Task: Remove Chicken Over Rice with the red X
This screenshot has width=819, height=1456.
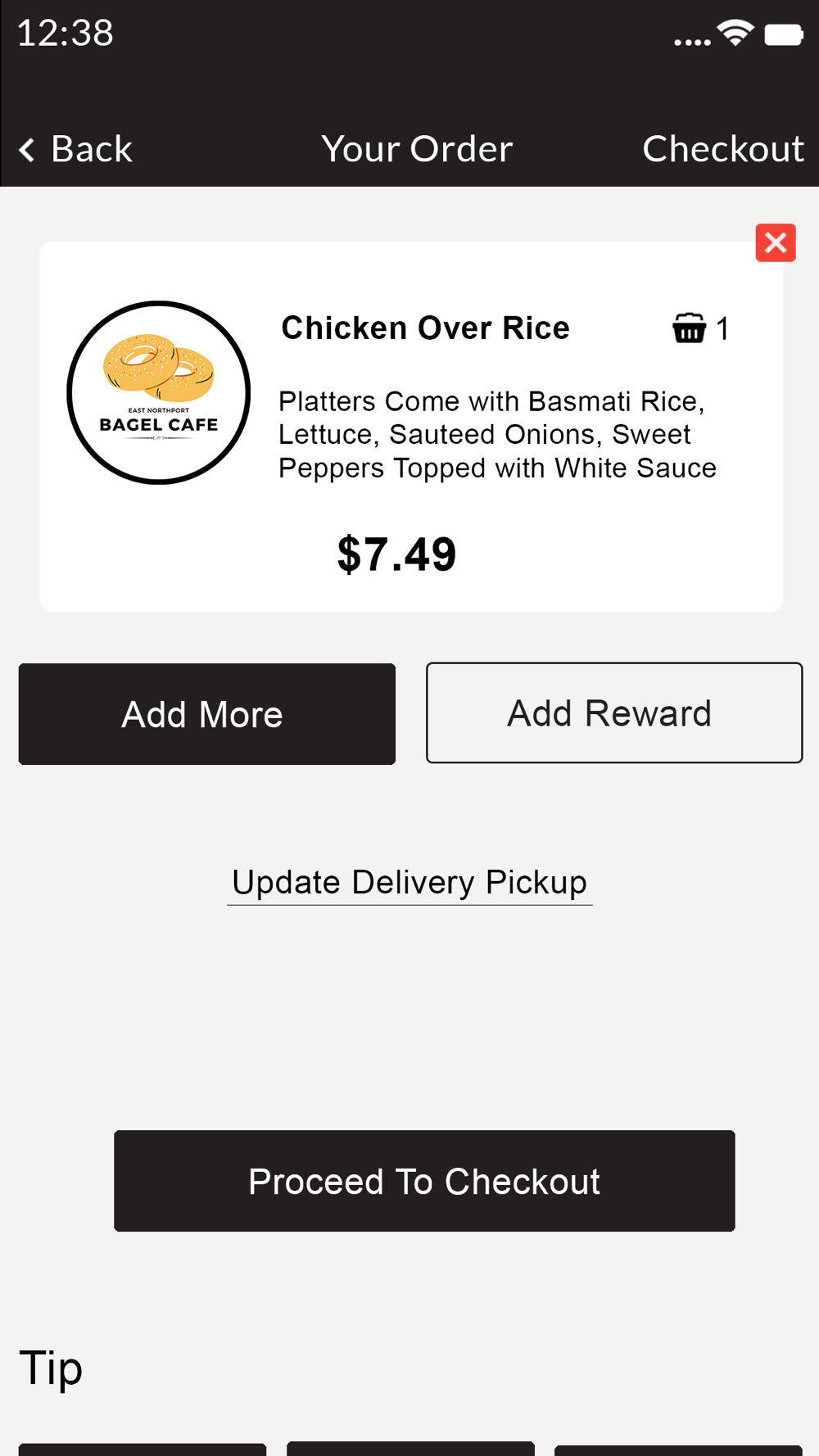Action: click(775, 242)
